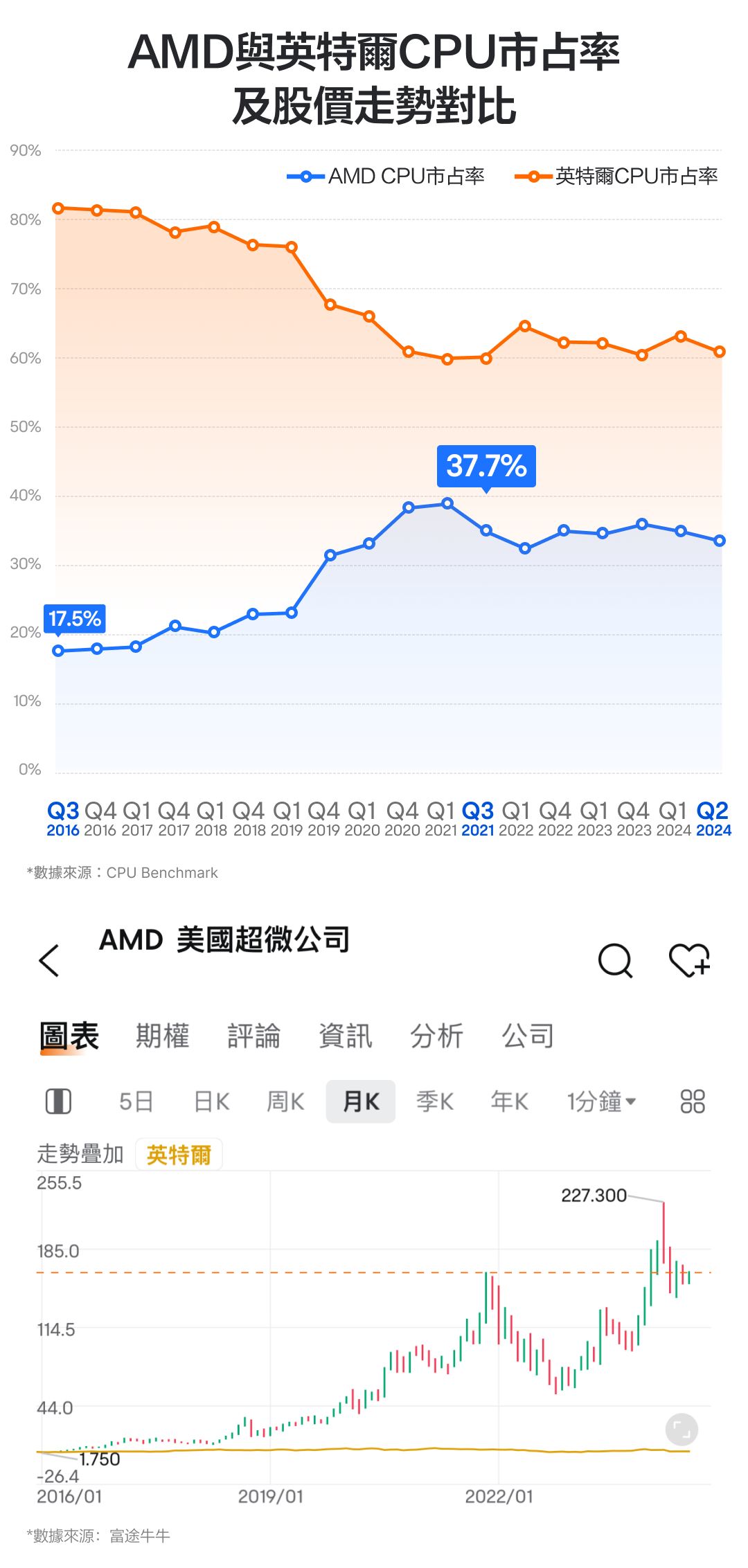This screenshot has width=748, height=1568.
Task: Disable the 英特爾 overlay tag
Action: [179, 1154]
